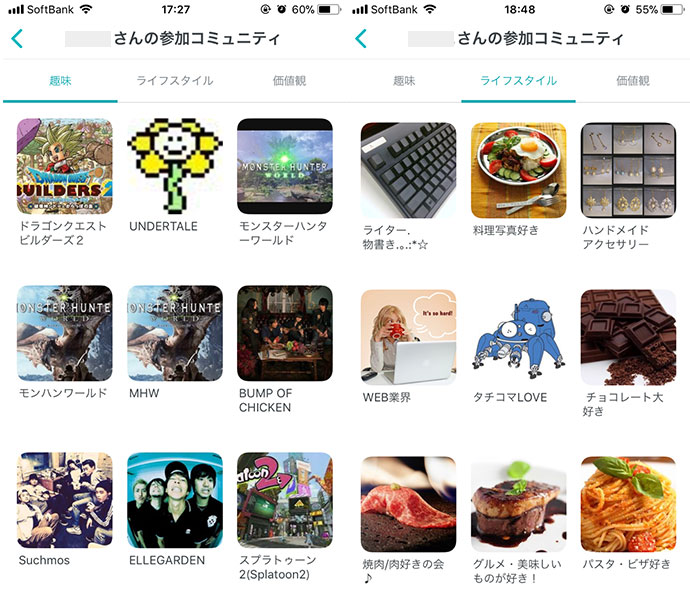Open the Suchmos community
This screenshot has width=690, height=612.
[64, 500]
